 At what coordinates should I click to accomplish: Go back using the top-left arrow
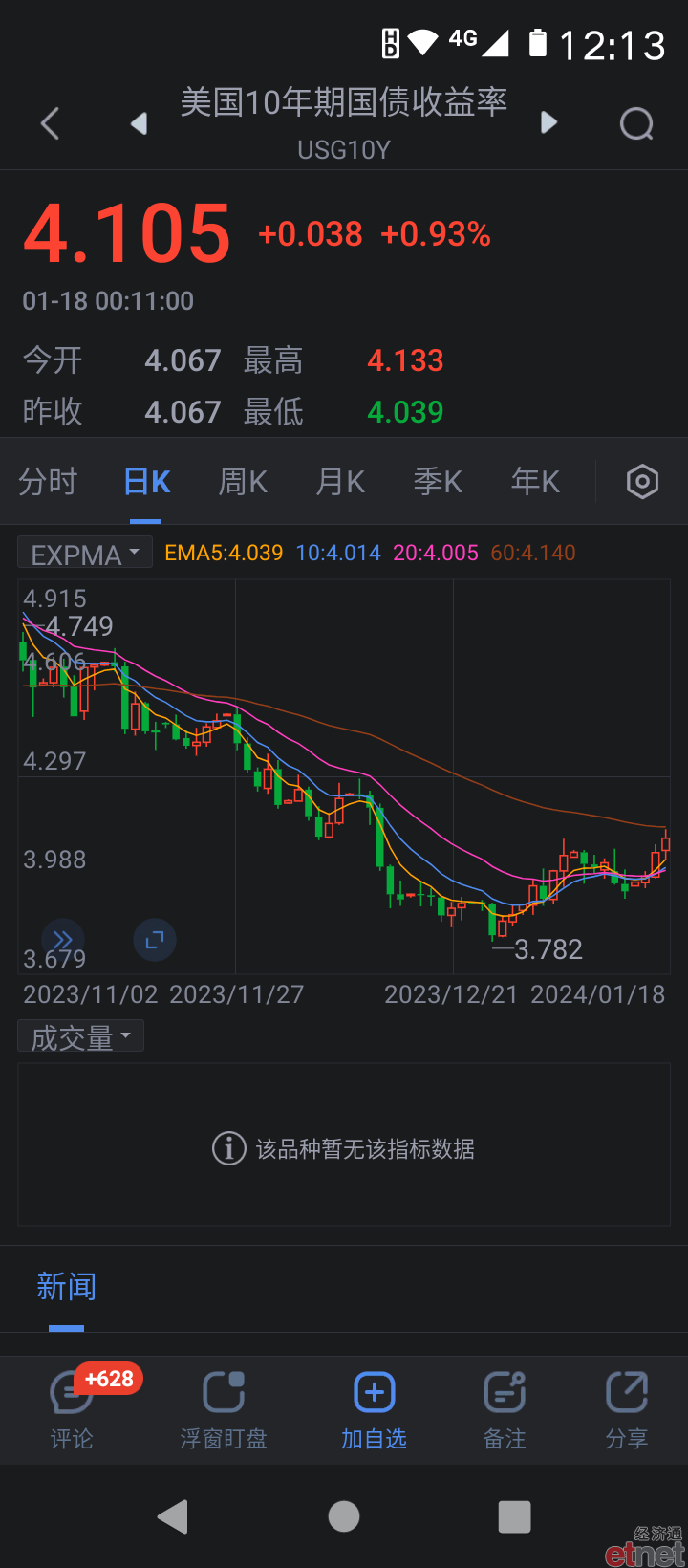click(x=51, y=123)
